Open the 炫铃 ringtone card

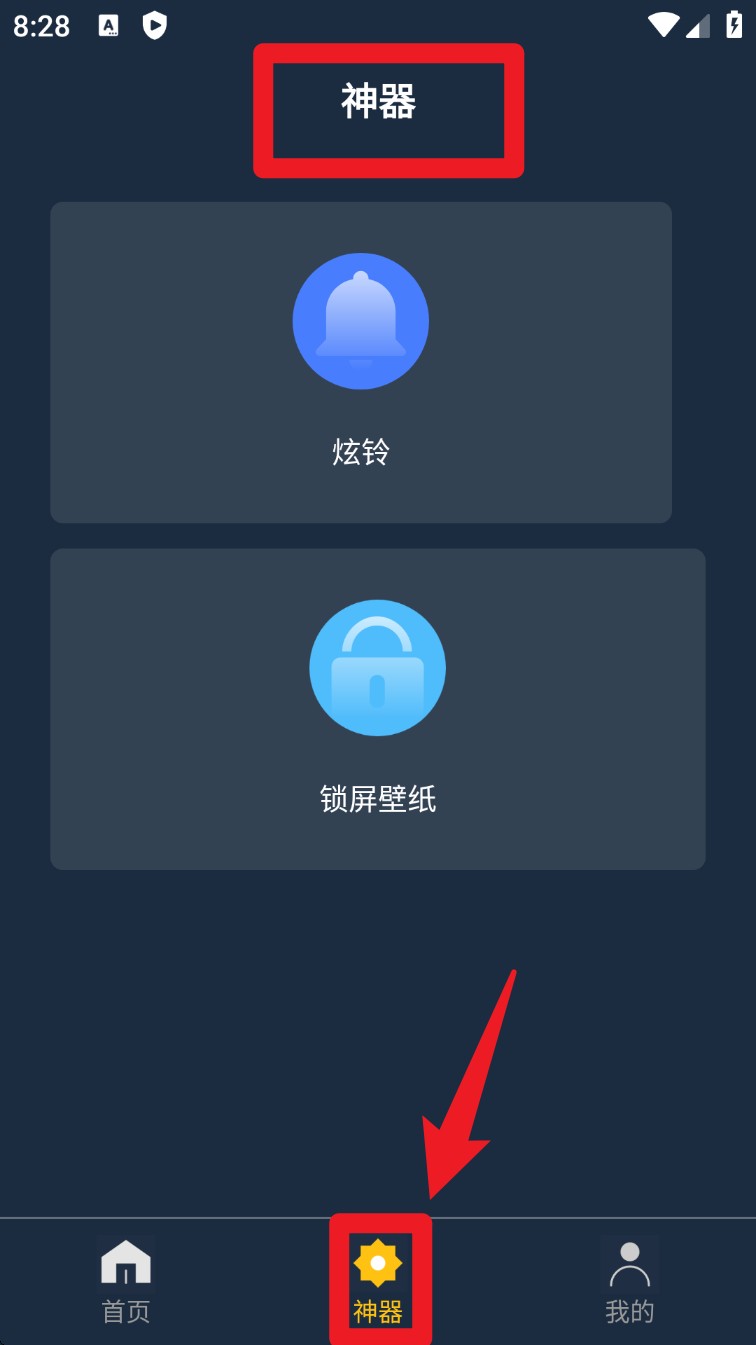360,362
